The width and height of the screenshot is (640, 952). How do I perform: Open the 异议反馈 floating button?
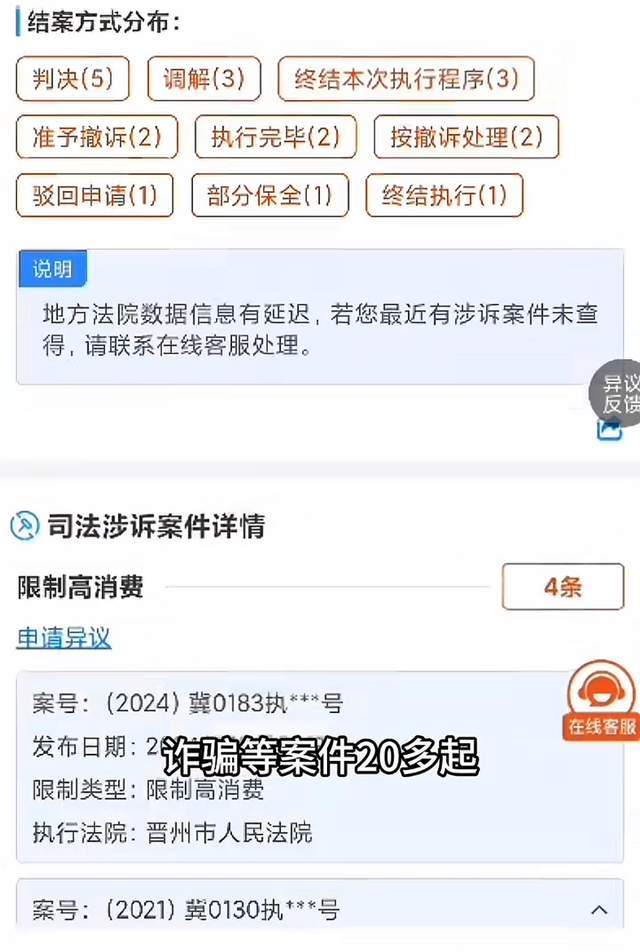coord(618,394)
